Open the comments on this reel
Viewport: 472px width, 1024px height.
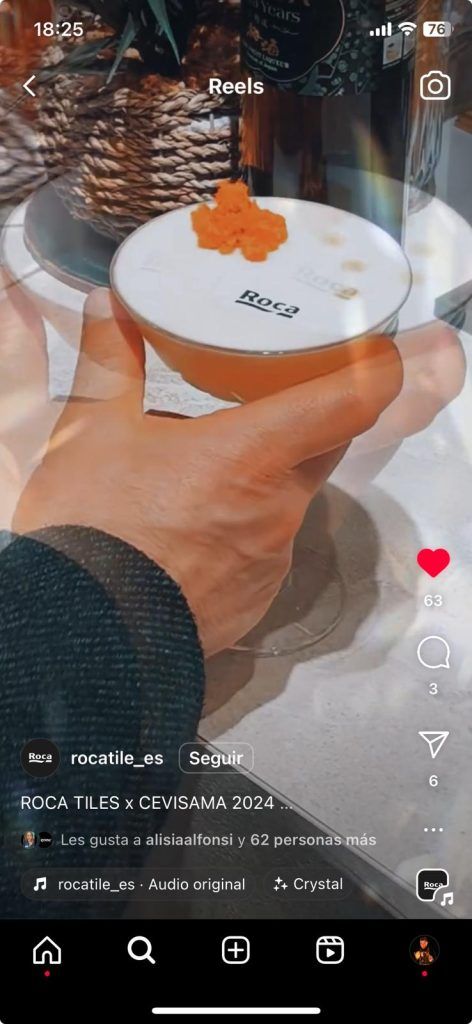click(433, 653)
